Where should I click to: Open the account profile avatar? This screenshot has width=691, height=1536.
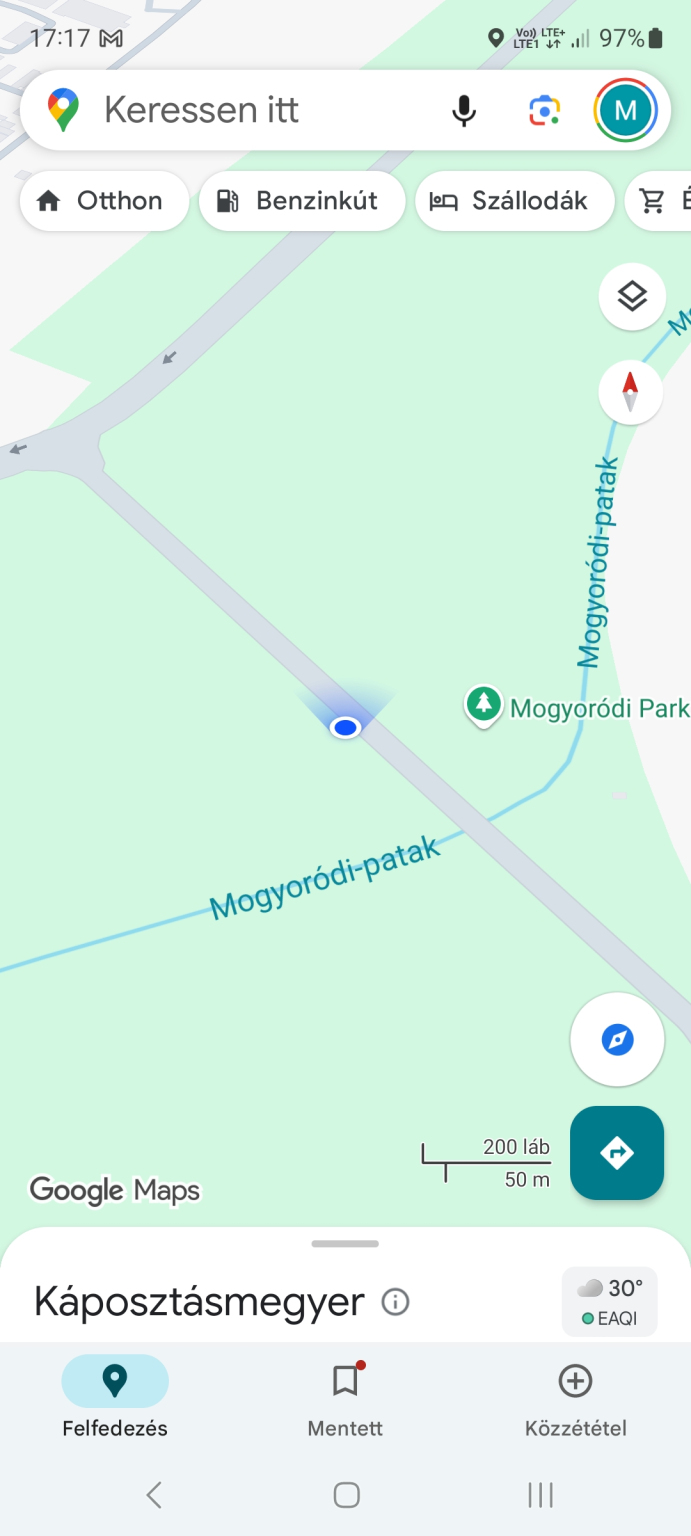pos(625,110)
